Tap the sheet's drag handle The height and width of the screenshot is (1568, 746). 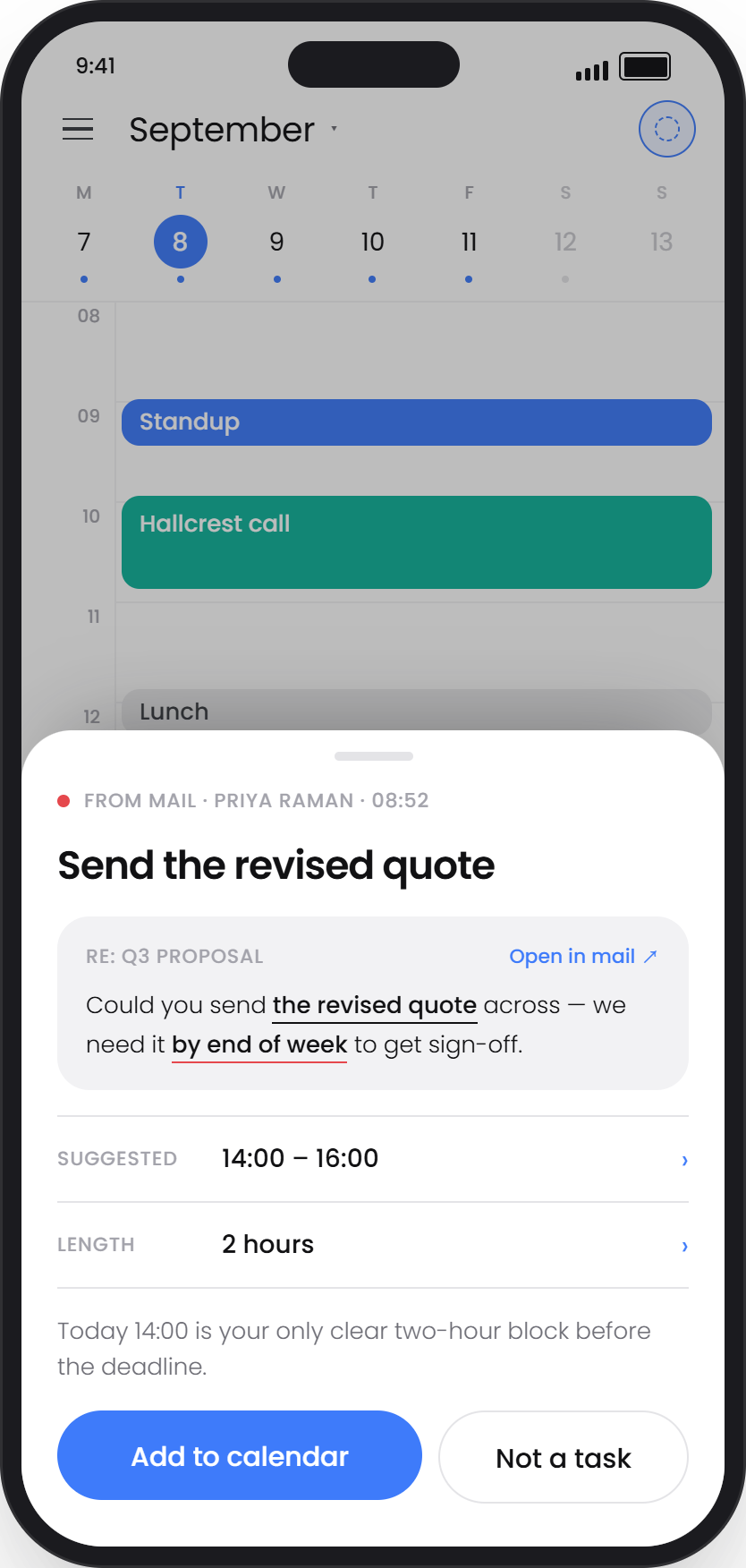point(374,756)
